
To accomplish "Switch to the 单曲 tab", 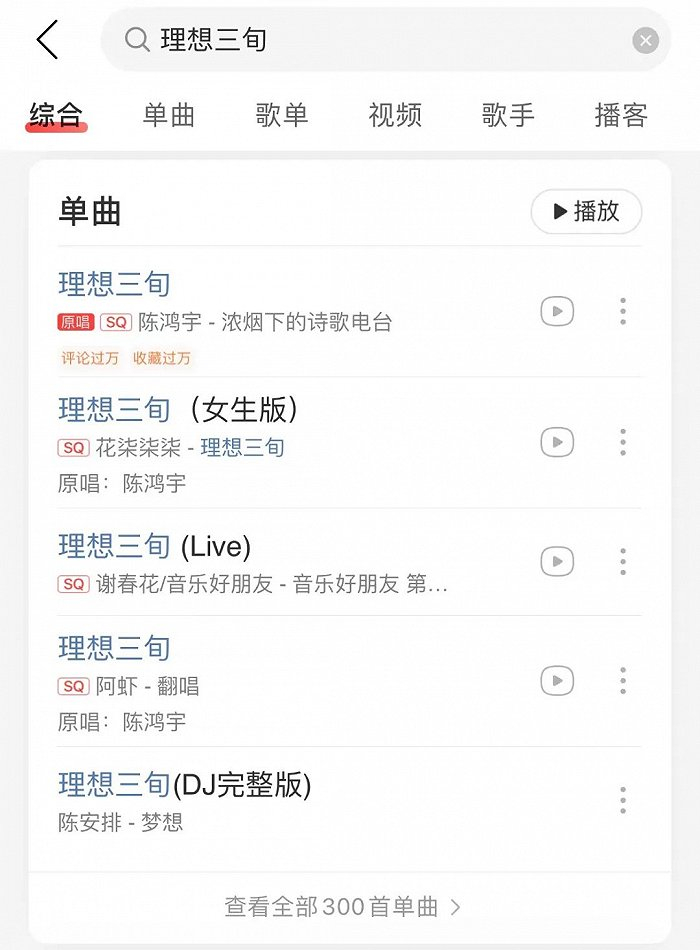I will 168,115.
